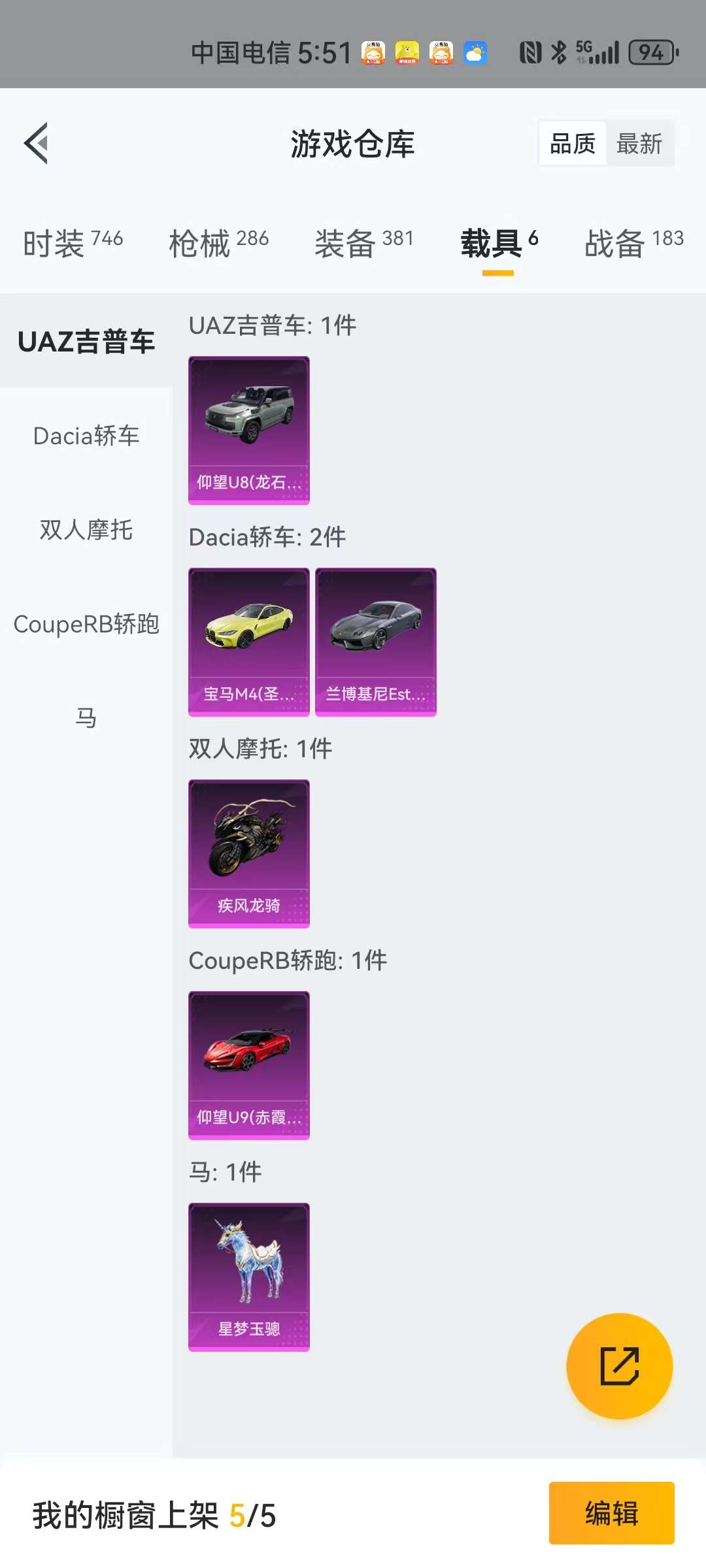Image resolution: width=706 pixels, height=1568 pixels.
Task: Go back using the top-left arrow
Action: [x=37, y=143]
